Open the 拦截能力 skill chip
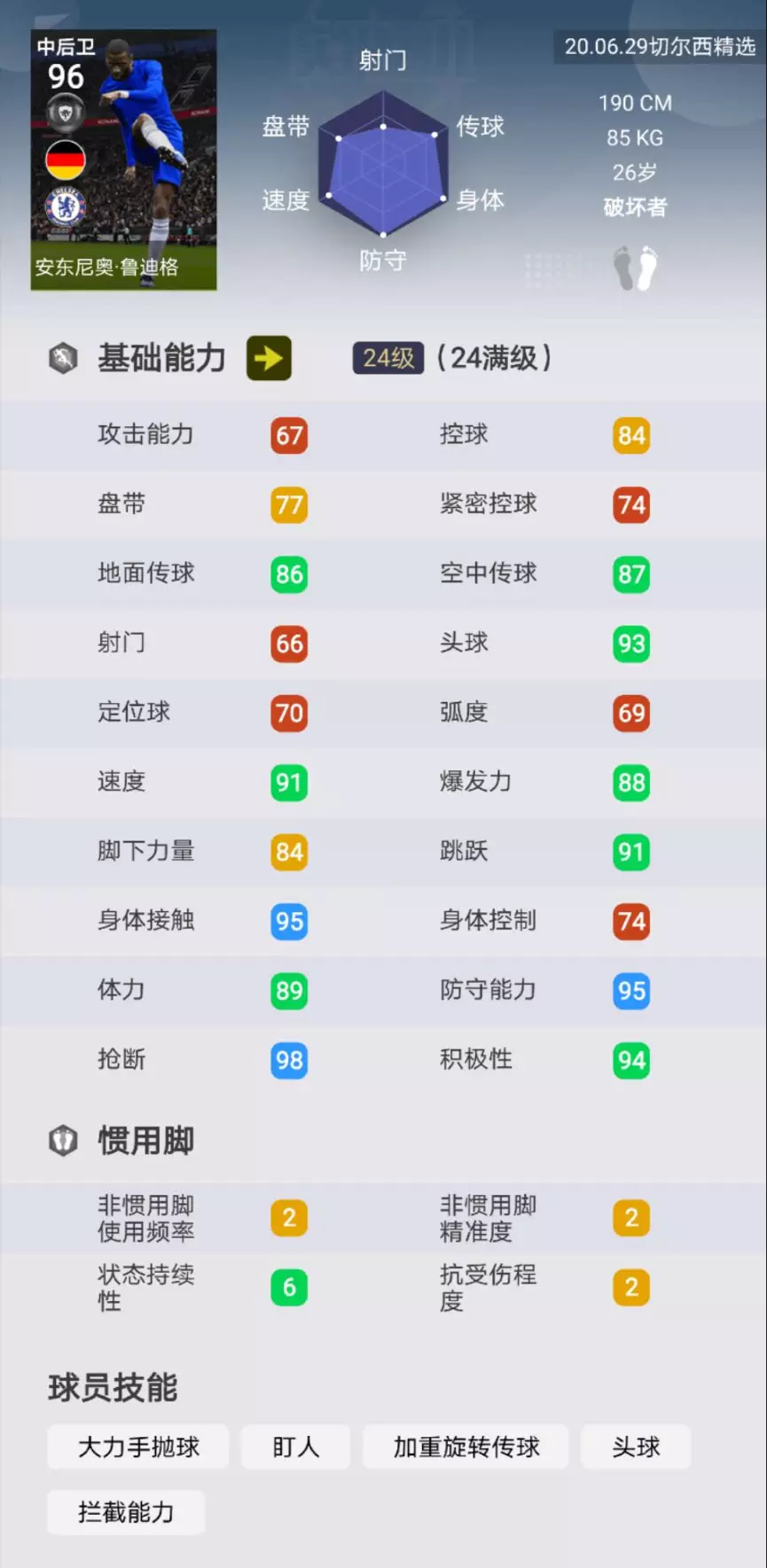Screen dimensions: 767x1568 coord(126,1511)
